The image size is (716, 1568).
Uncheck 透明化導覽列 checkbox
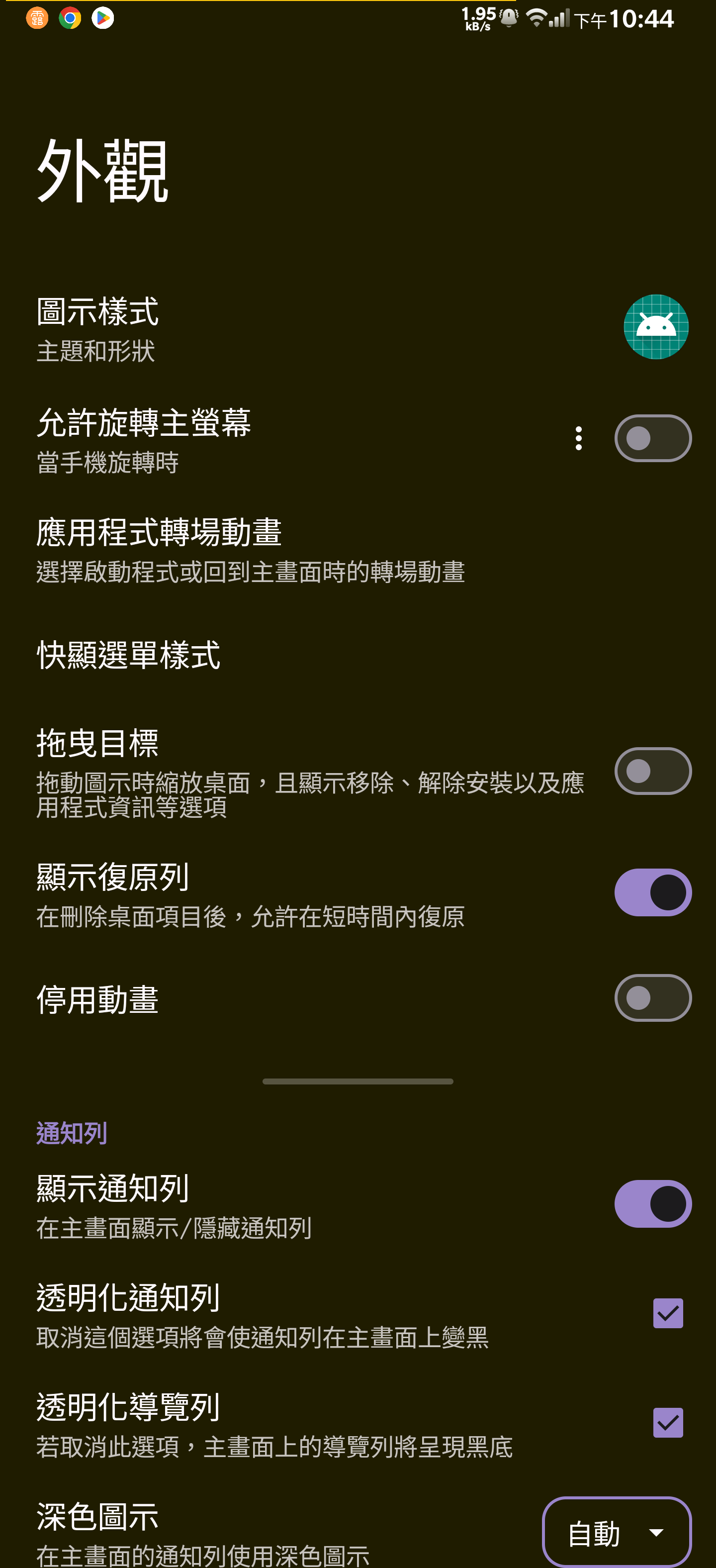pyautogui.click(x=667, y=1423)
